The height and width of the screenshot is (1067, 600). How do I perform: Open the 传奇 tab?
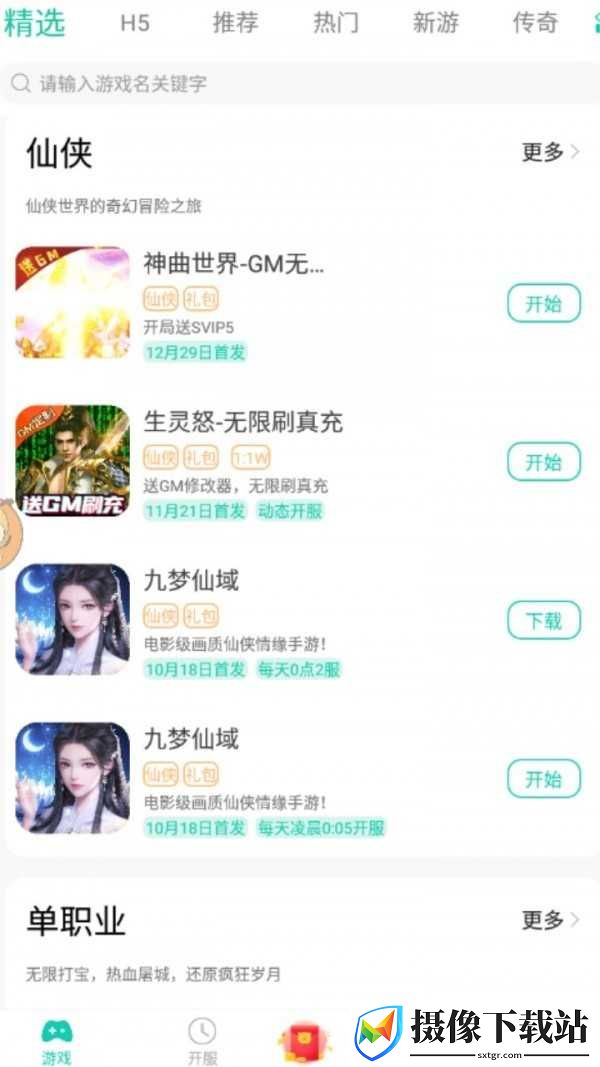tap(535, 23)
